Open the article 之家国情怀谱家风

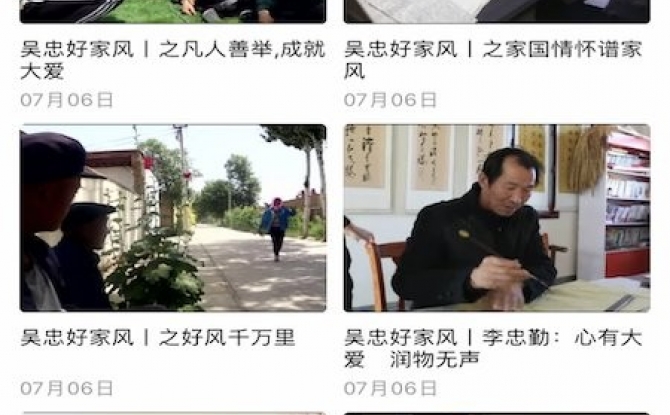[x=494, y=59]
